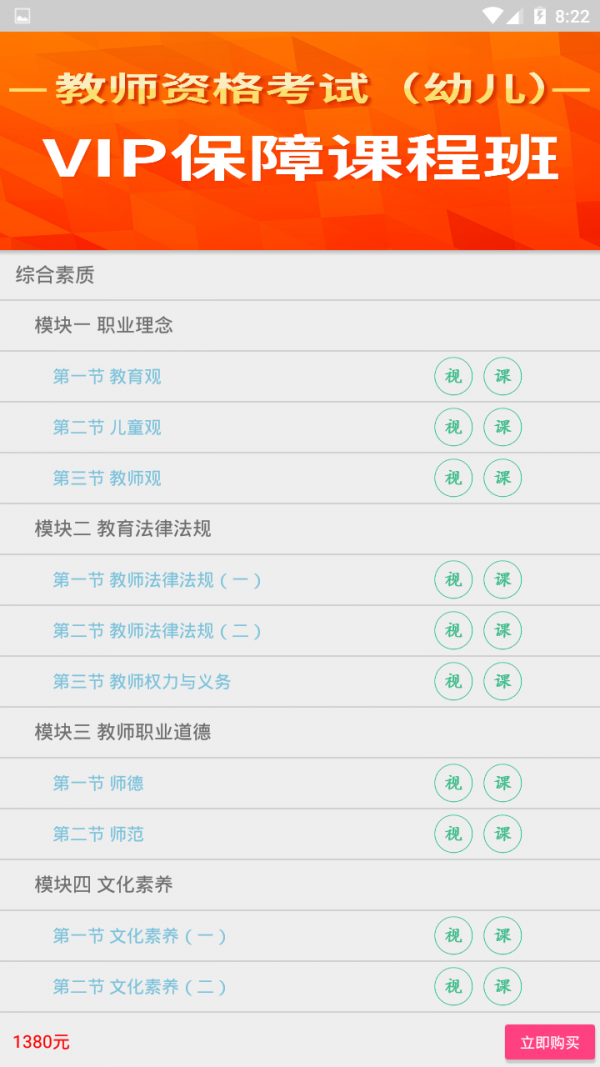
Task: Open 课 icon for 第二节 教师法律法规（二）
Action: pos(503,630)
